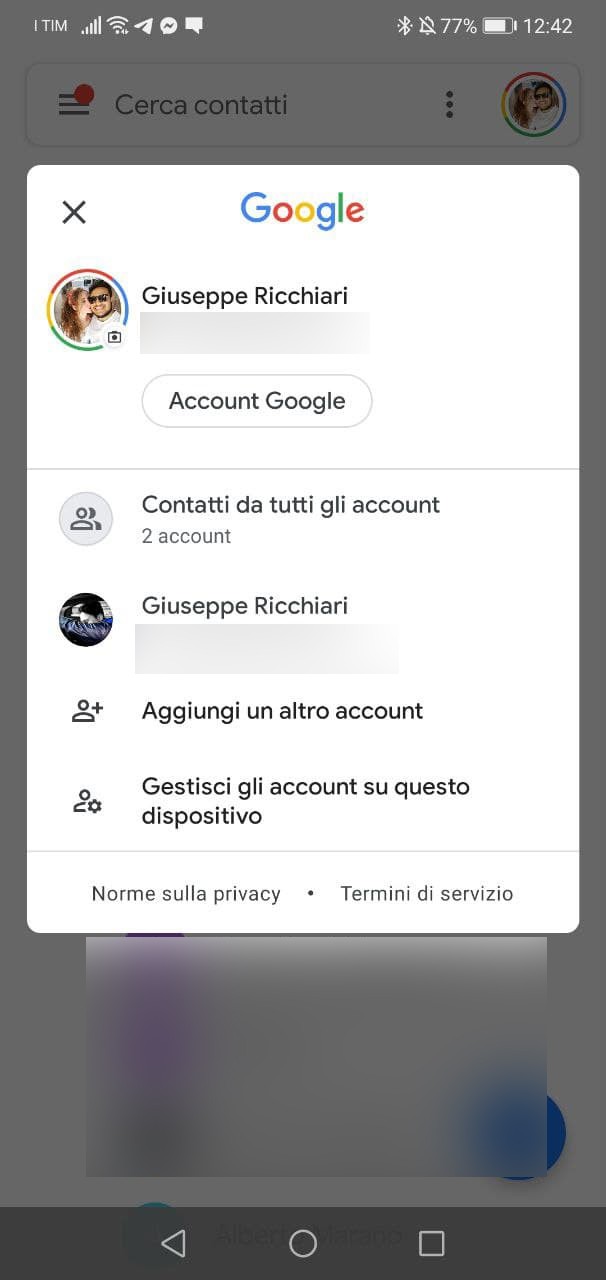The image size is (606, 1280).
Task: Tap Aggiungi un altro account
Action: (282, 711)
